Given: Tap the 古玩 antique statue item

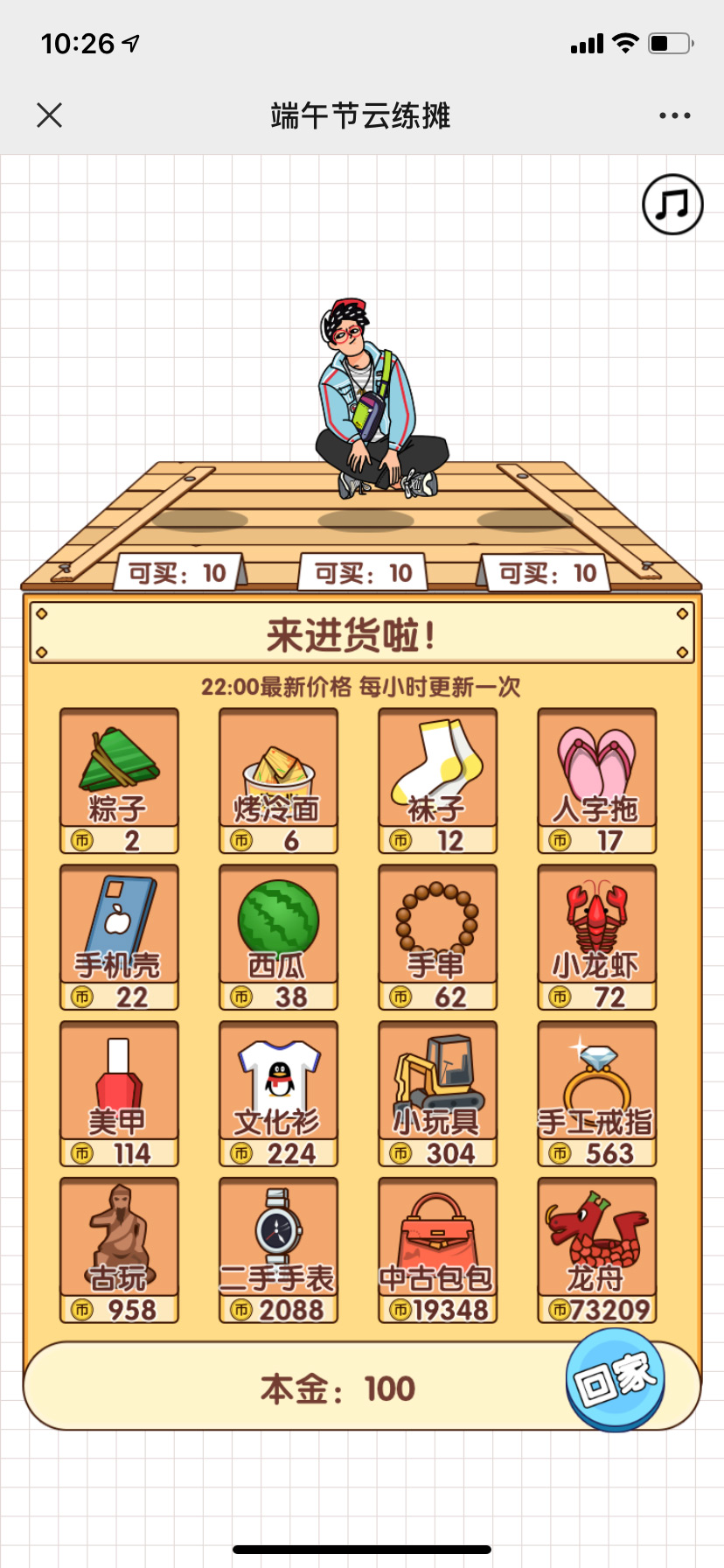Looking at the screenshot, I should (119, 1249).
